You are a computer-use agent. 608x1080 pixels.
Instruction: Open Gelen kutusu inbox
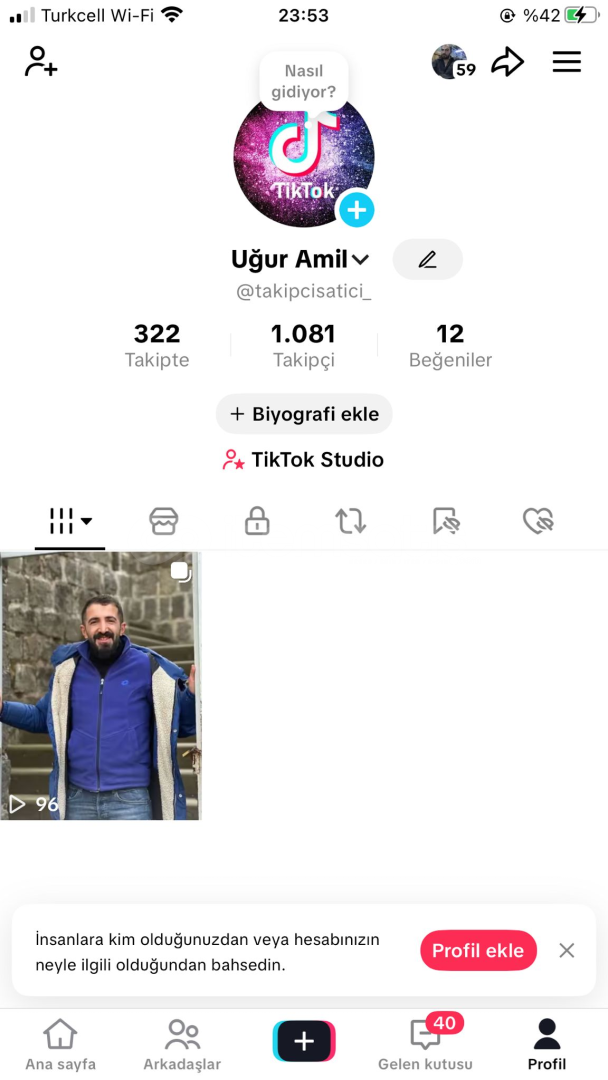click(x=426, y=1043)
